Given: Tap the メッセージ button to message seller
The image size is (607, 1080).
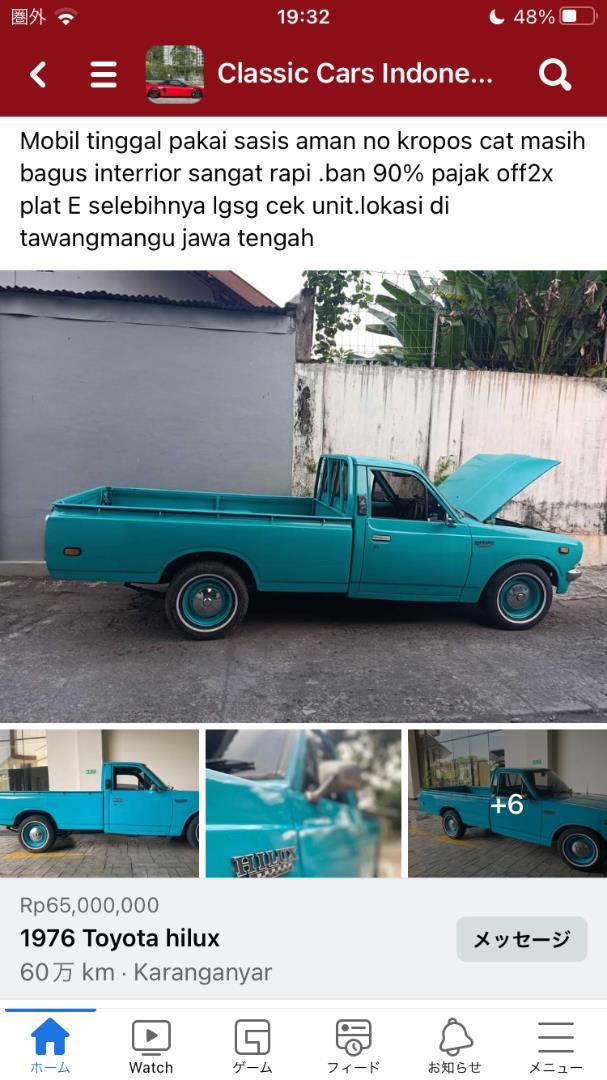Looking at the screenshot, I should (x=521, y=939).
